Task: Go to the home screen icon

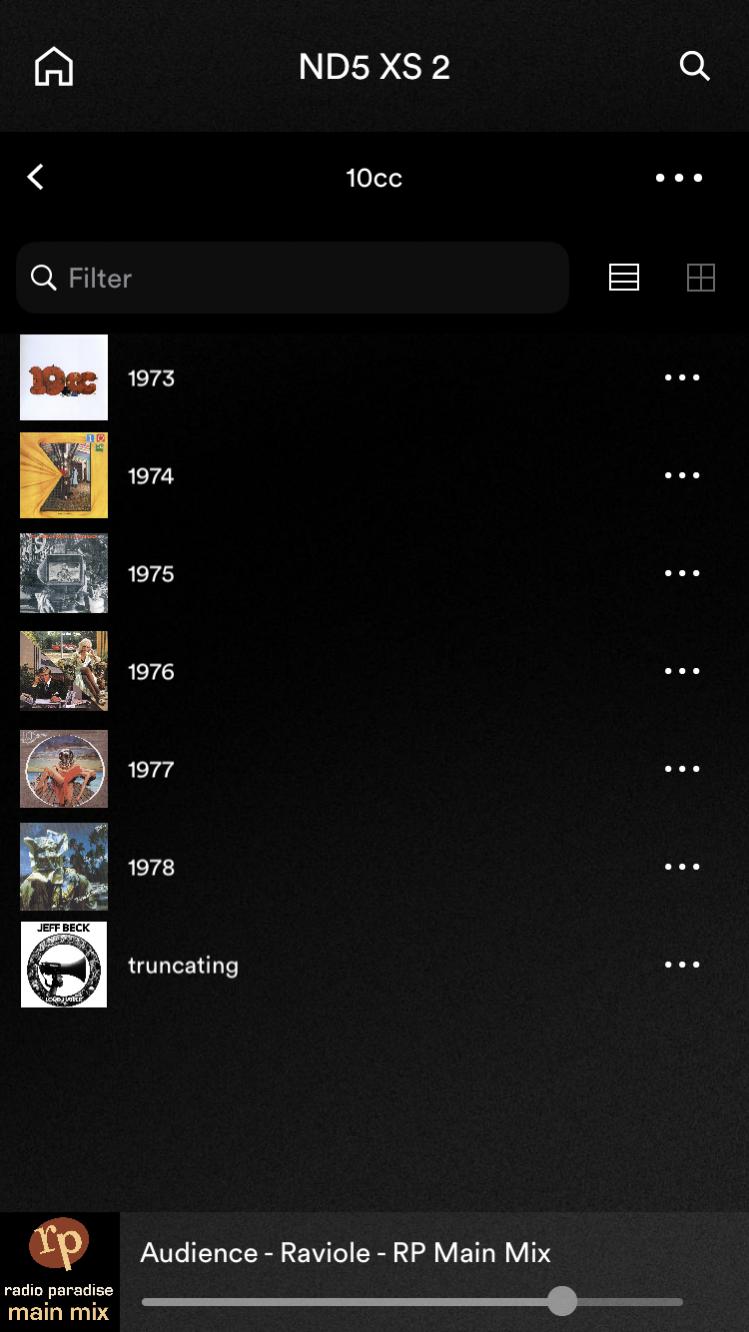Action: coord(54,67)
